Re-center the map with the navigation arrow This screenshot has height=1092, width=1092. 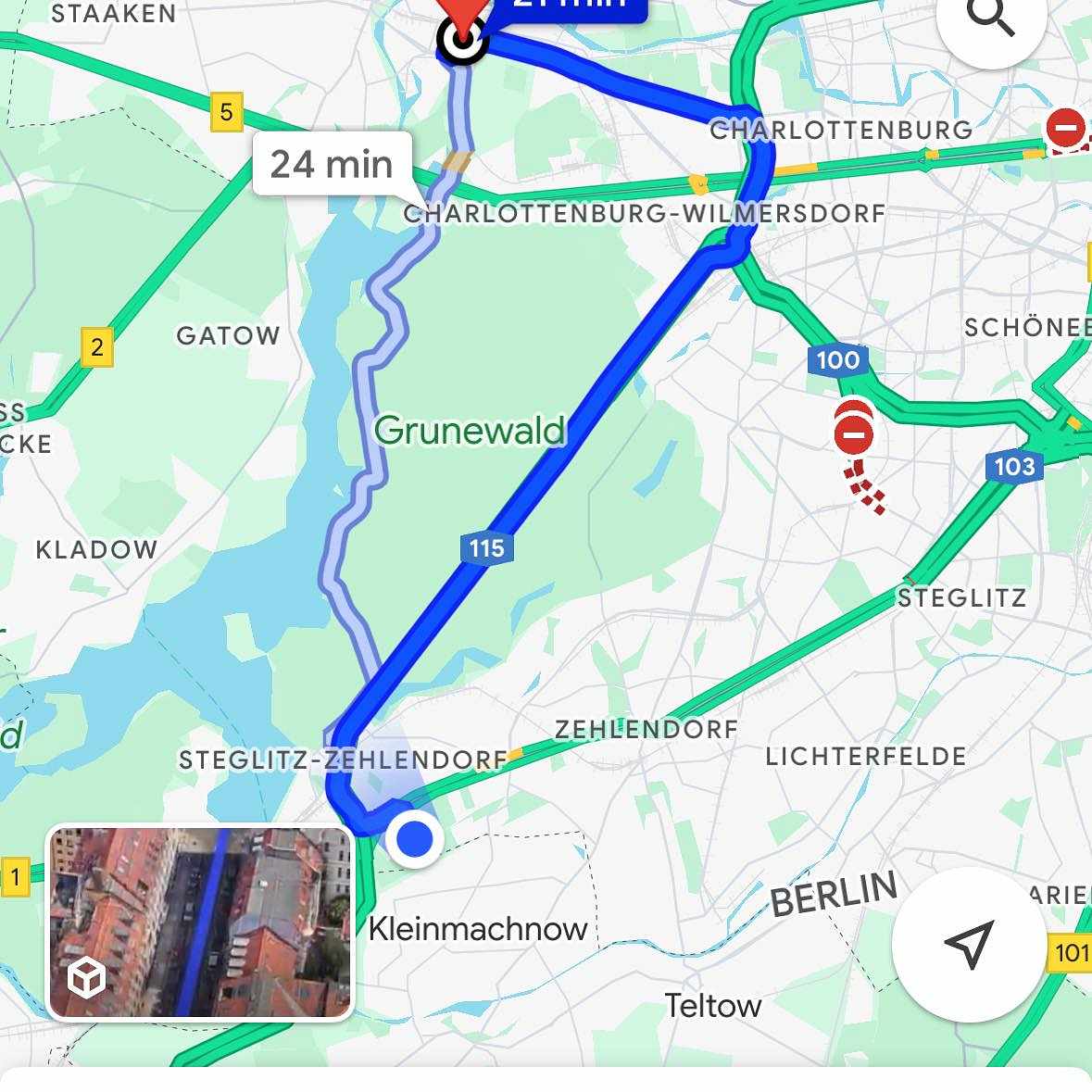pos(968,944)
